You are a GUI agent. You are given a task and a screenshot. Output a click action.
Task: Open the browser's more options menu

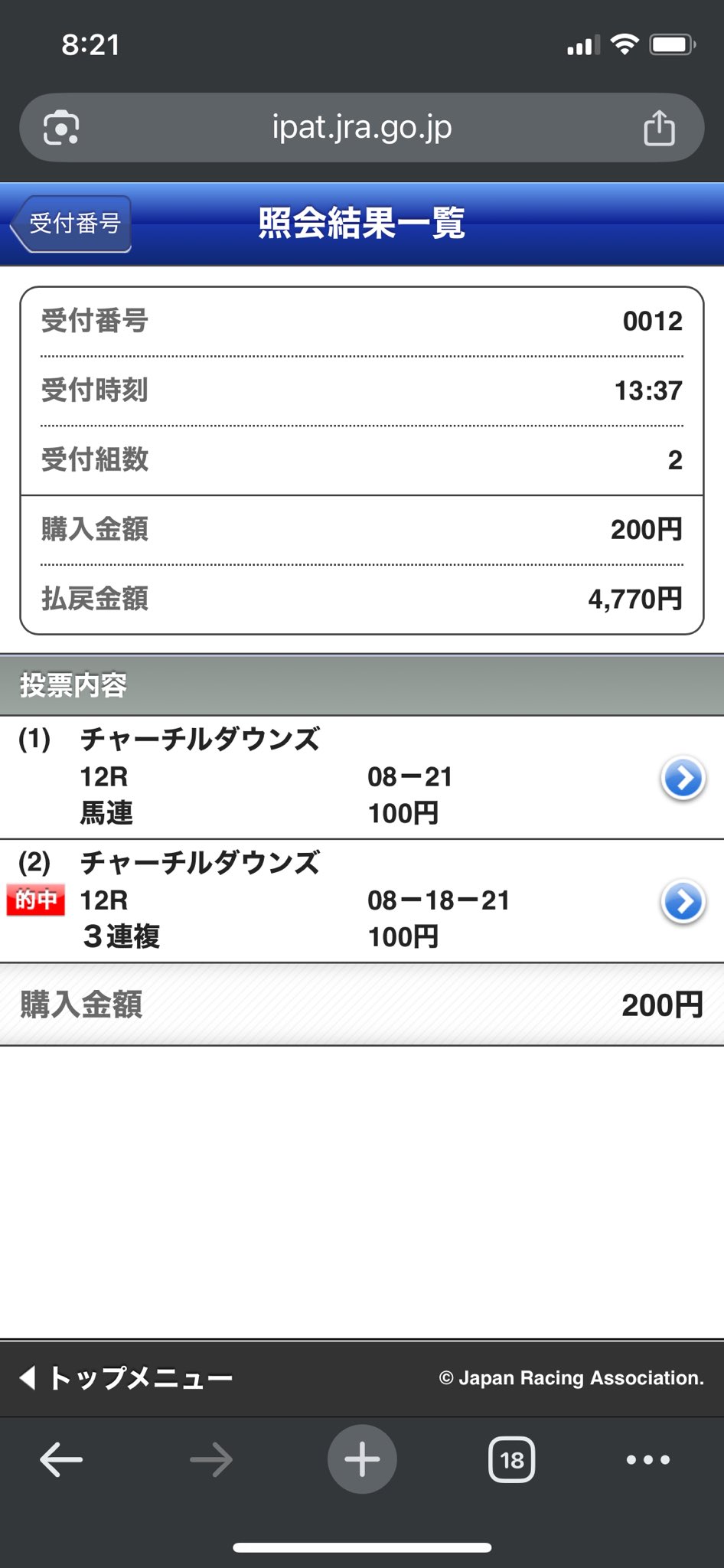coord(647,1459)
